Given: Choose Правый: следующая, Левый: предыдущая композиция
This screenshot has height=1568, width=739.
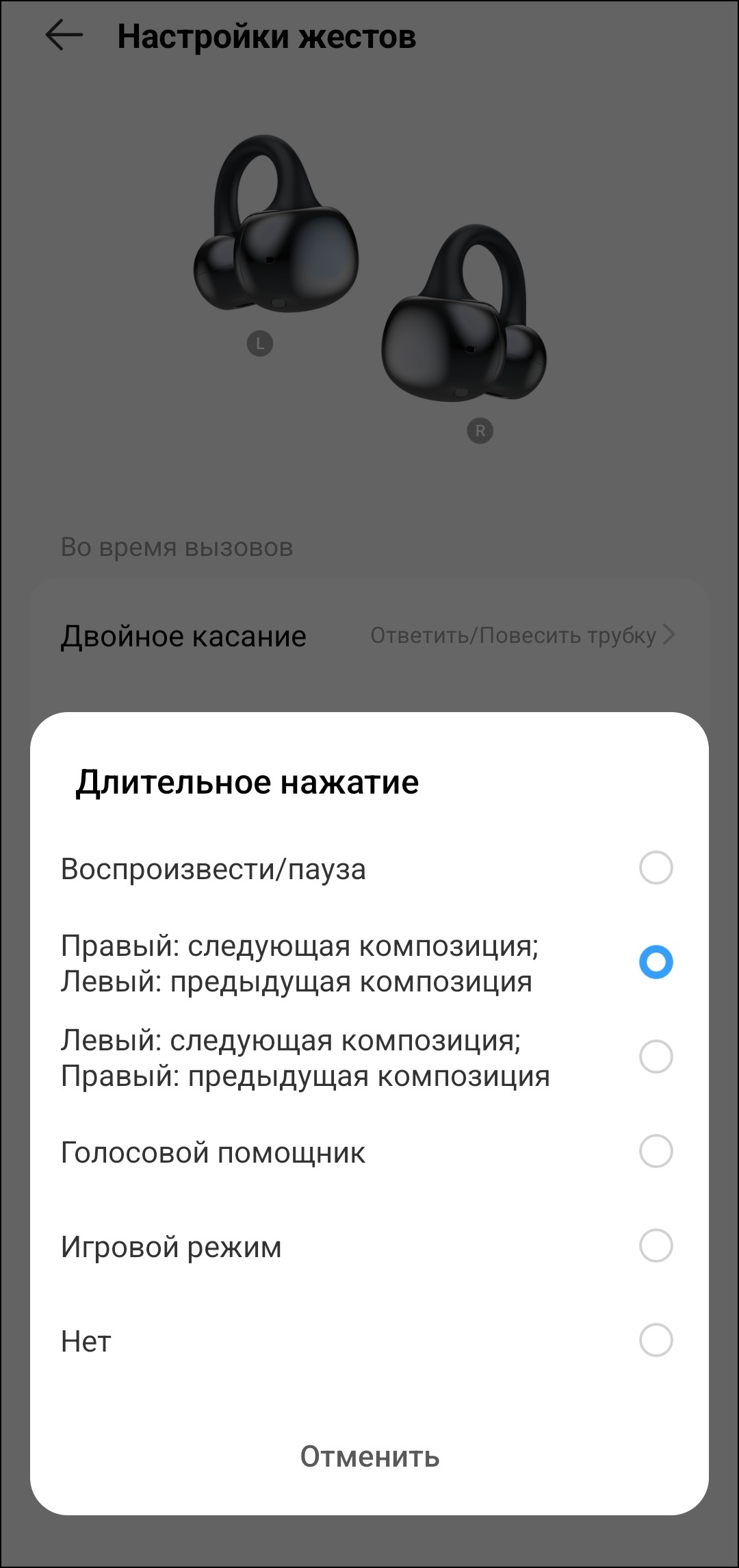Looking at the screenshot, I should [656, 962].
